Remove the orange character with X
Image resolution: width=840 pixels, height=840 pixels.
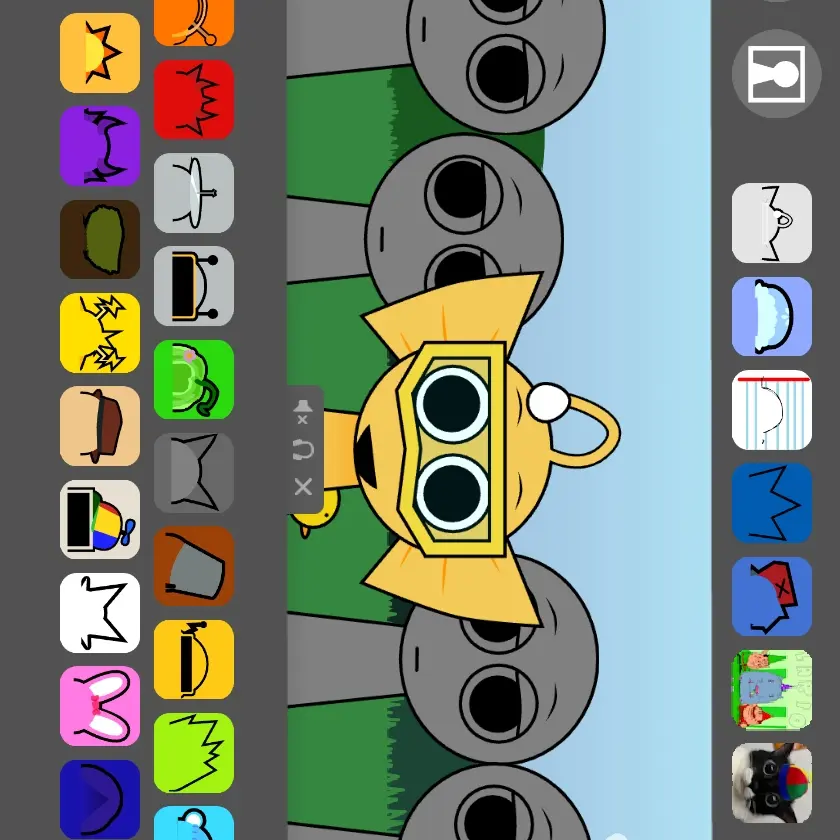tap(303, 487)
